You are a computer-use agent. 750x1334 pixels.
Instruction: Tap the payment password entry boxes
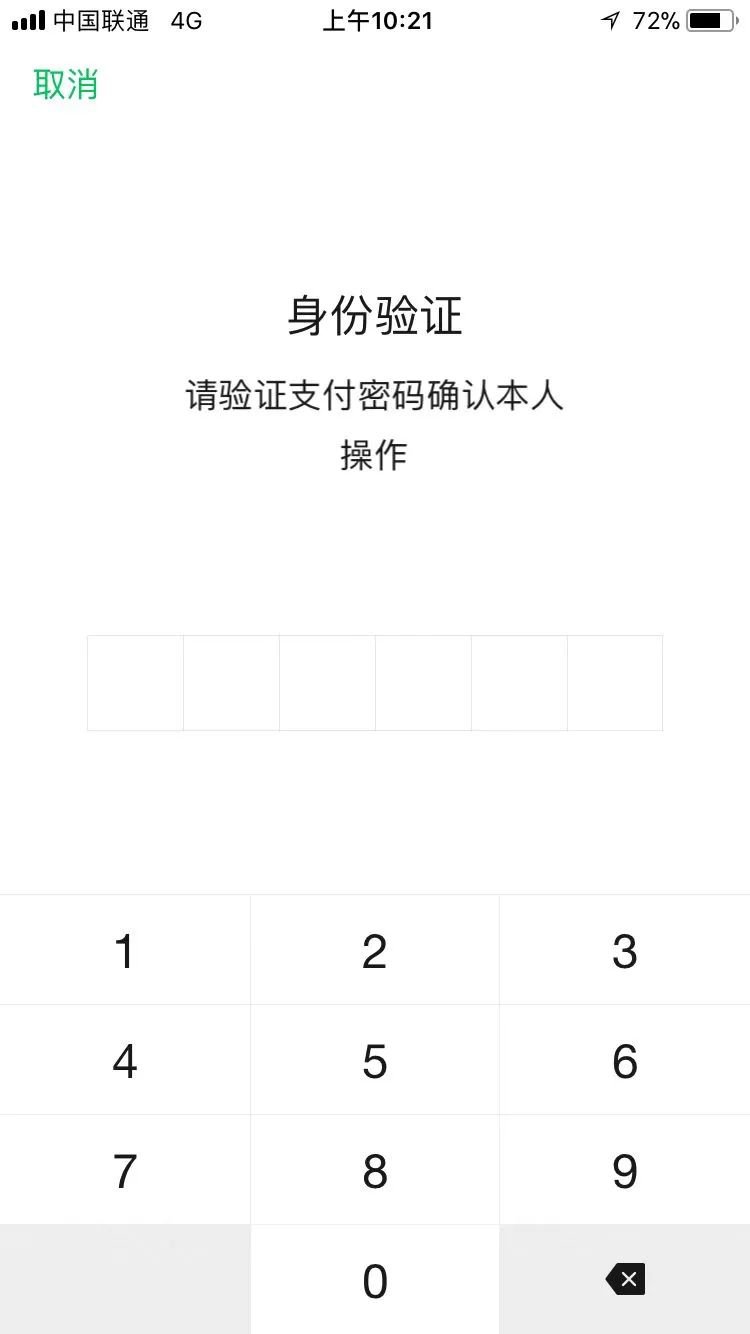[x=374, y=683]
